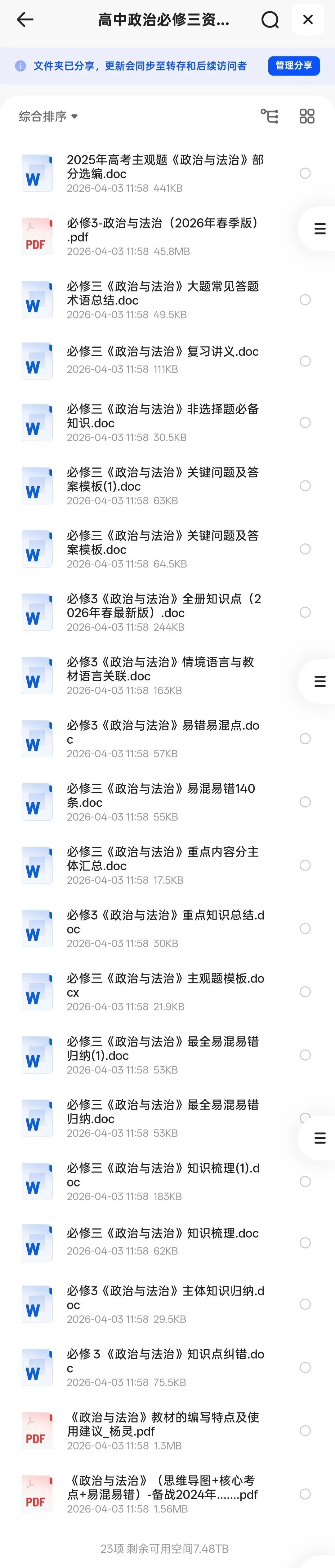Open the search icon in the header

[x=270, y=20]
